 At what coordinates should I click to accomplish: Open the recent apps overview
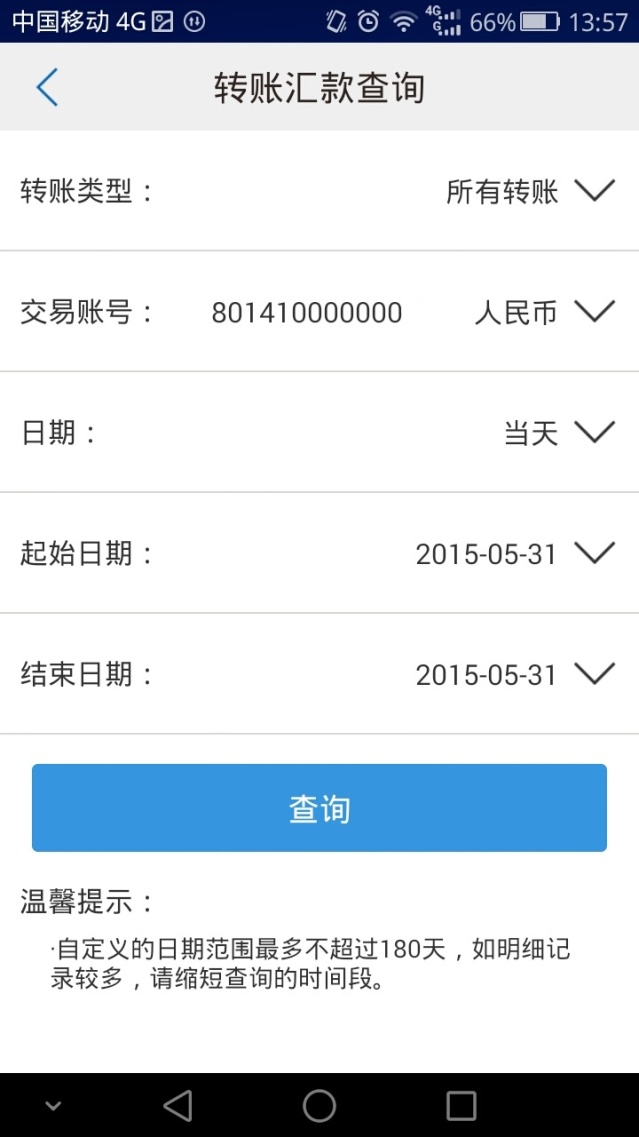coord(461,1105)
